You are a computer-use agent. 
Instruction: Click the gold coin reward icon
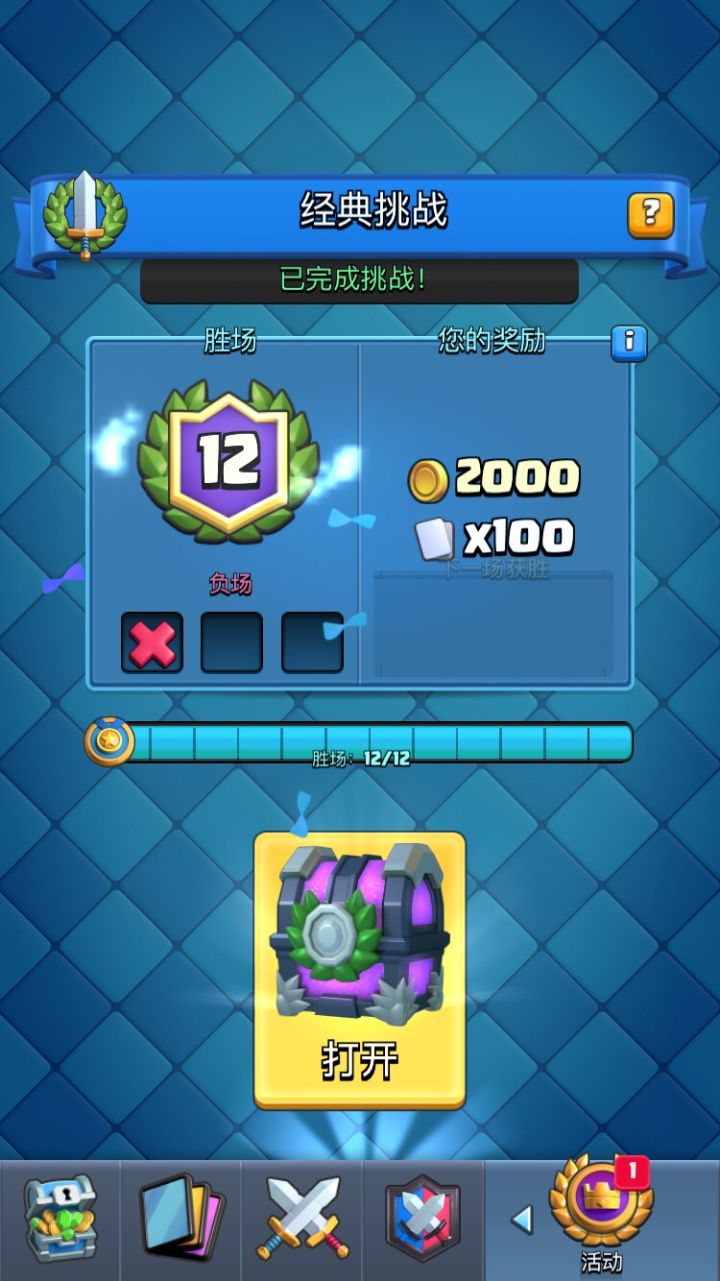[432, 477]
